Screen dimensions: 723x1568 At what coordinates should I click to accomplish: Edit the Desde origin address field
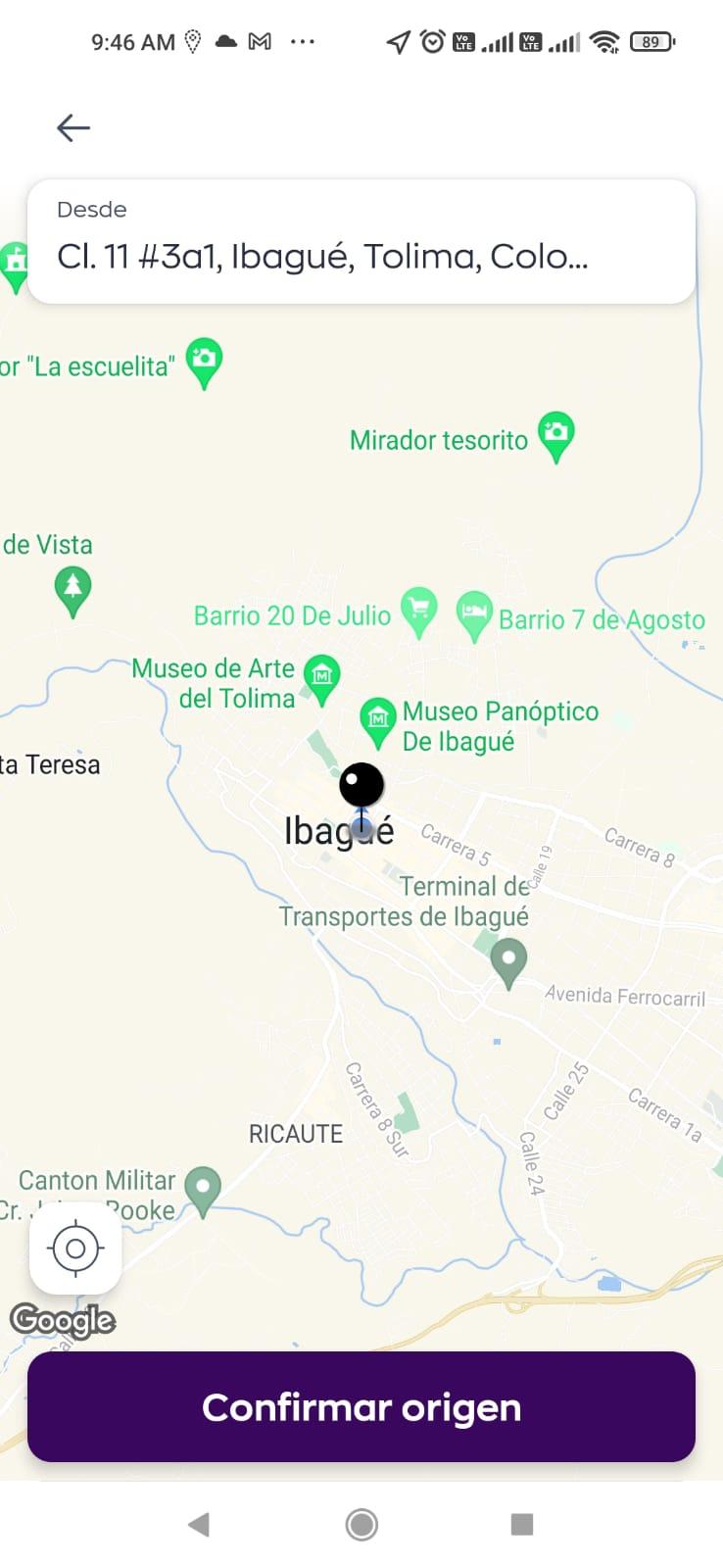click(x=361, y=241)
